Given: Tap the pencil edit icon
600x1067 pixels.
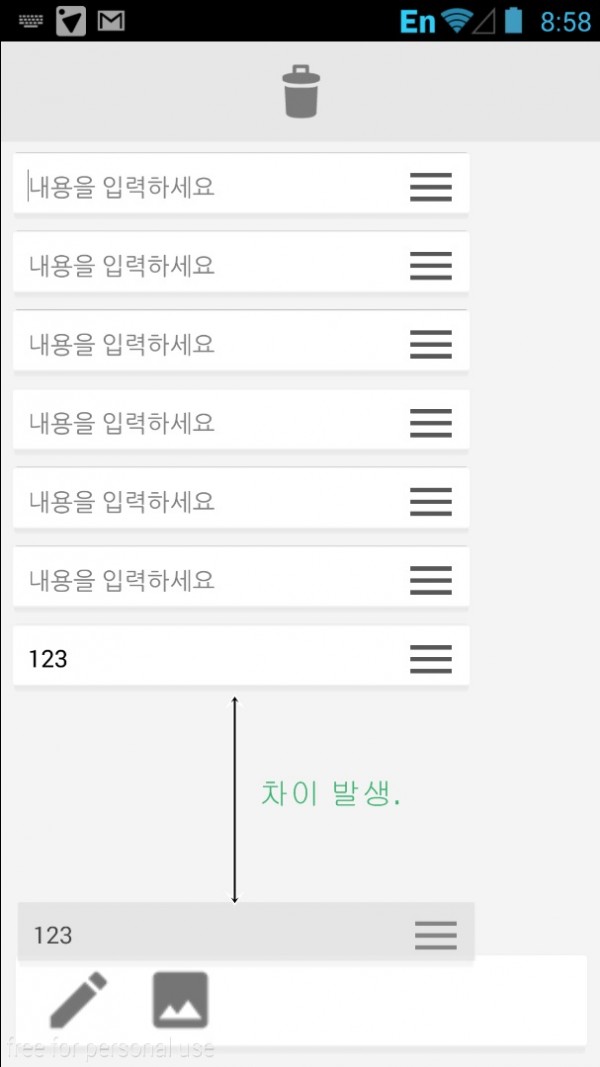Looking at the screenshot, I should point(79,1000).
